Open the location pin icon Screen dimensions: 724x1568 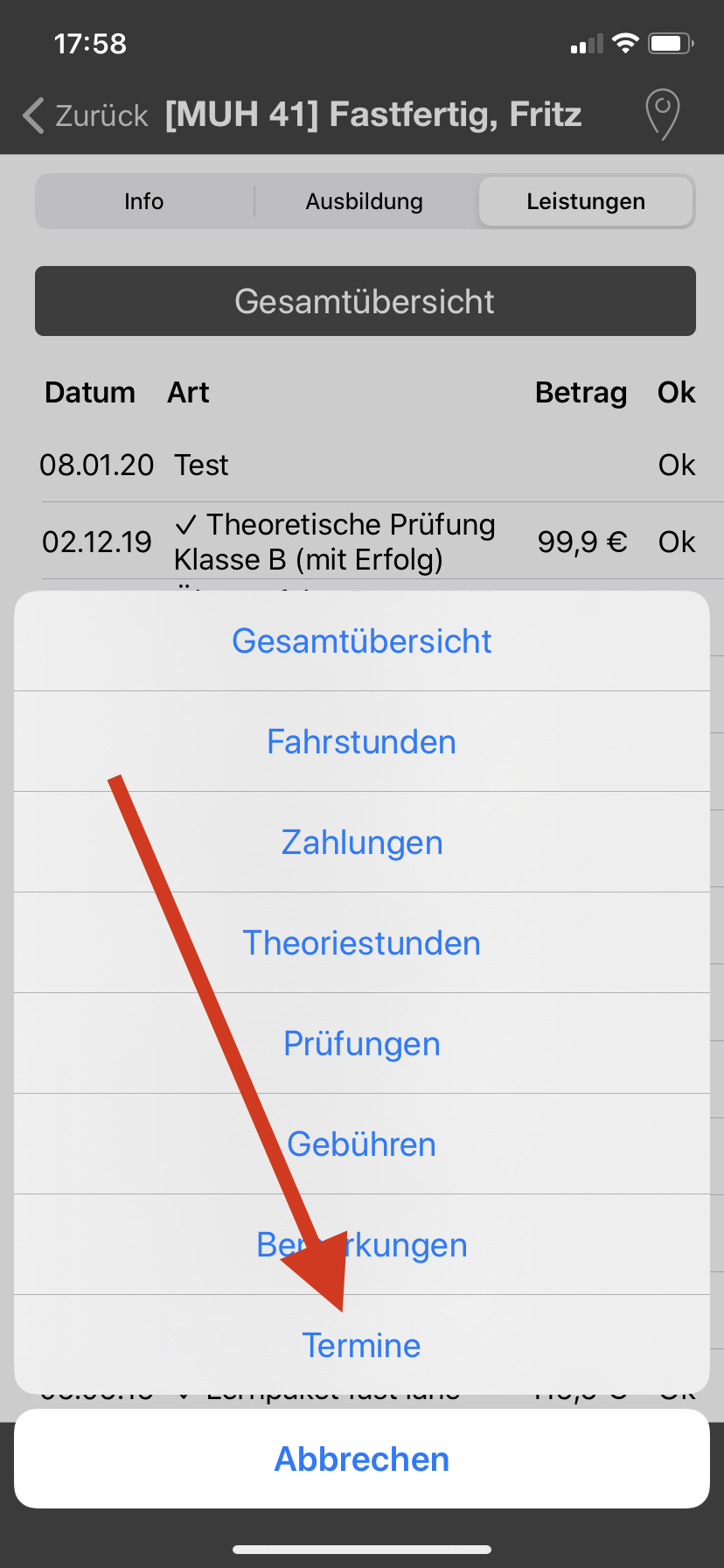click(x=662, y=114)
